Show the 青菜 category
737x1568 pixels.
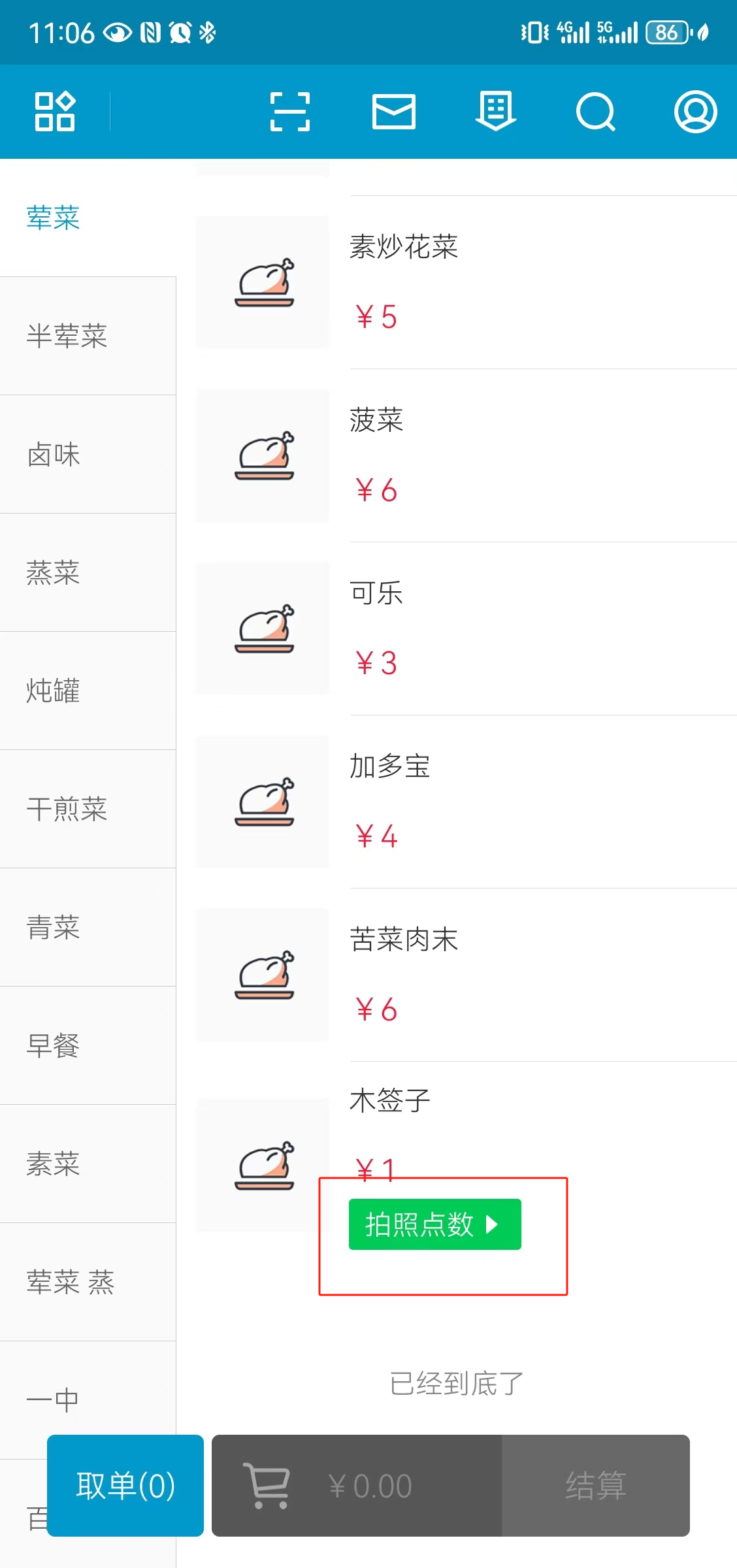pos(88,927)
